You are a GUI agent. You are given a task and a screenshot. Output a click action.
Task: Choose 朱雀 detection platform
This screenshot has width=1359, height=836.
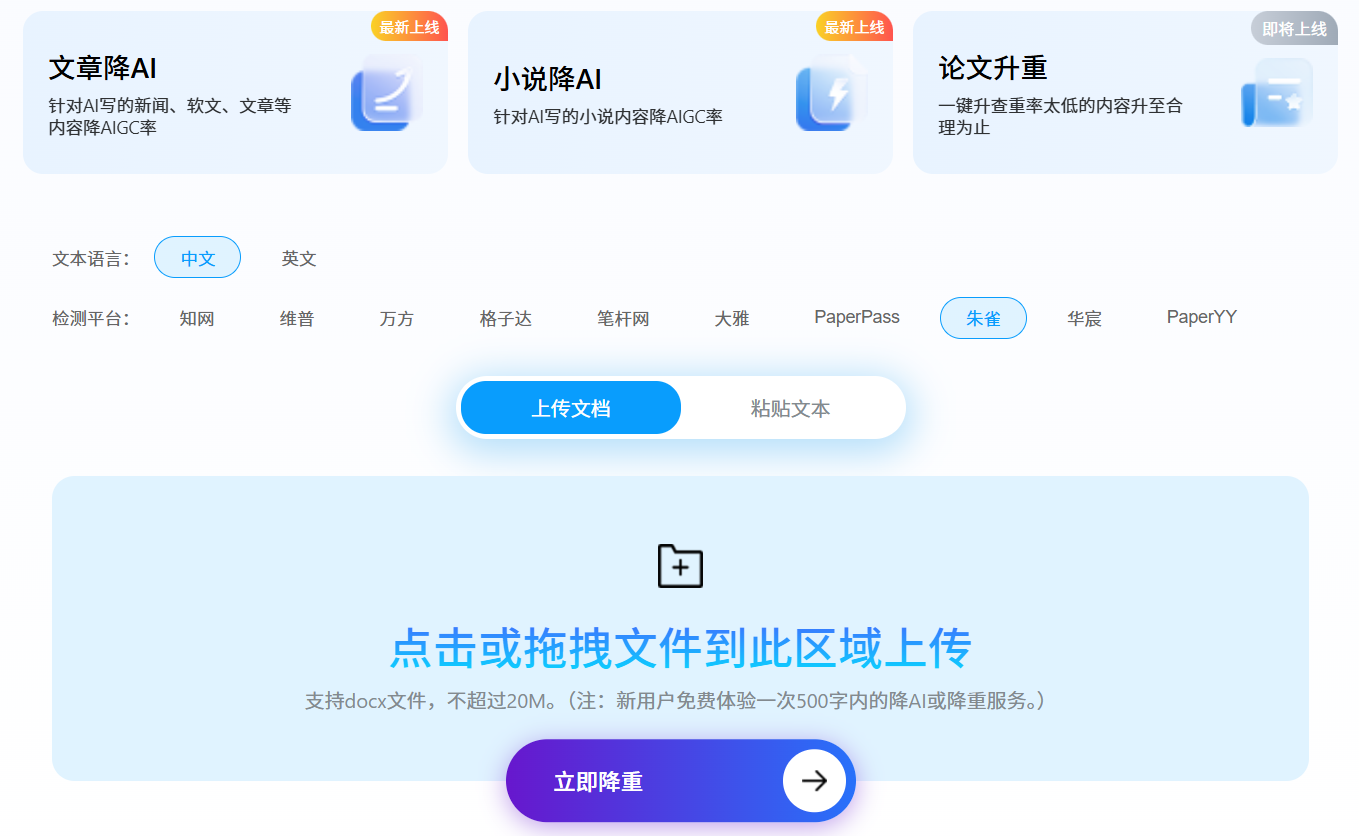983,319
